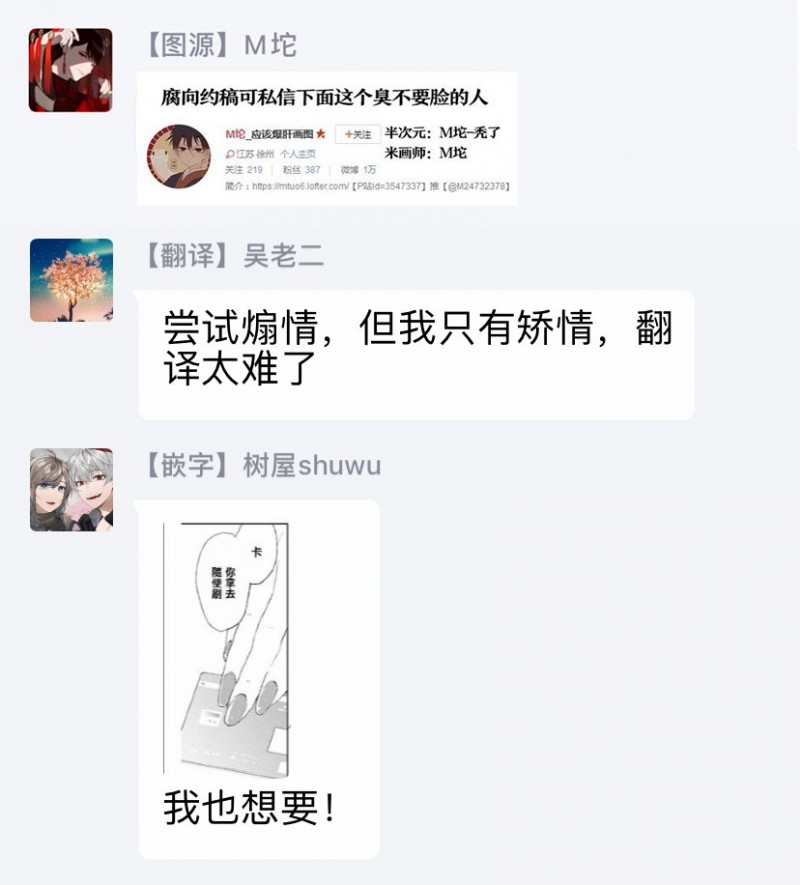Click the +关注 follow button
Image resolution: width=800 pixels, height=885 pixels.
click(358, 134)
